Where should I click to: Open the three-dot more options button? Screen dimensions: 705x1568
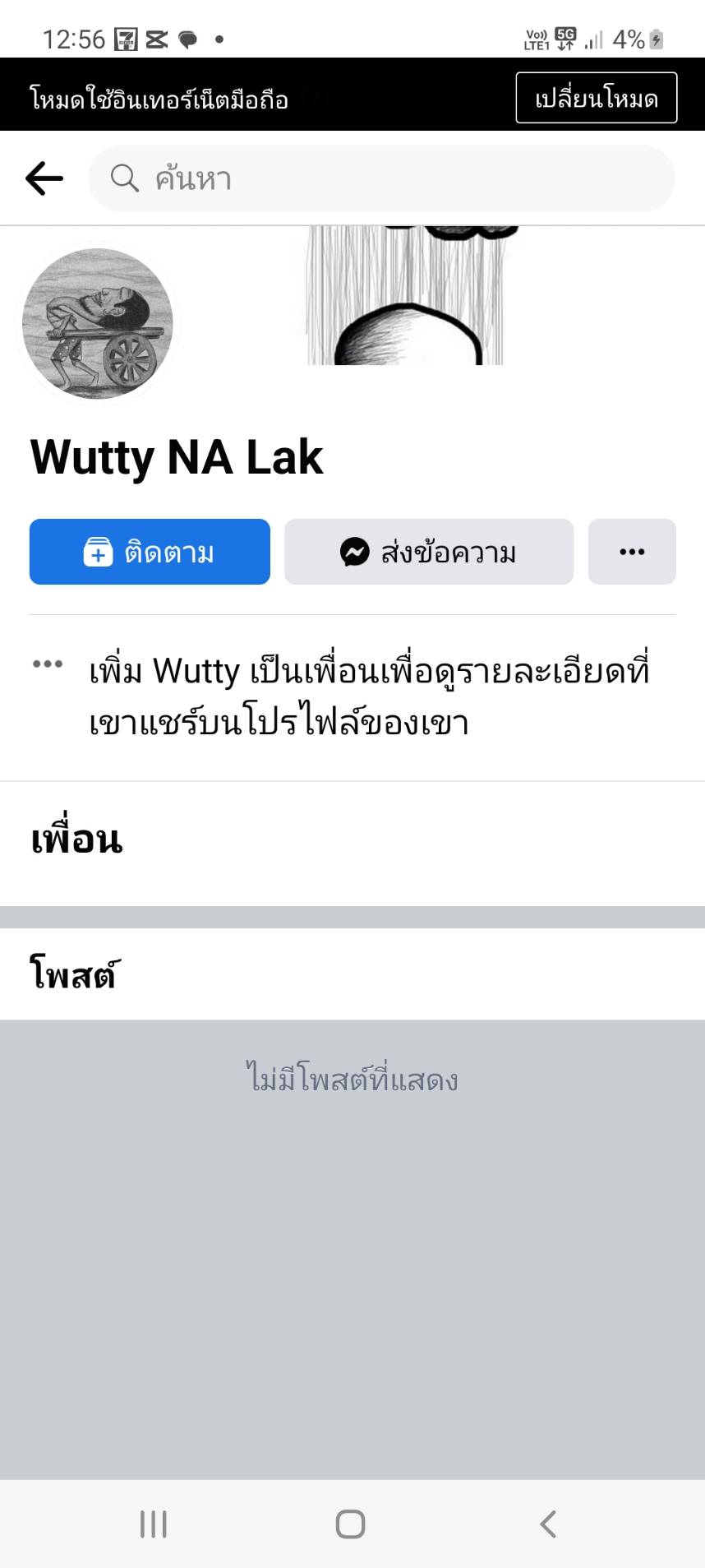tap(631, 552)
